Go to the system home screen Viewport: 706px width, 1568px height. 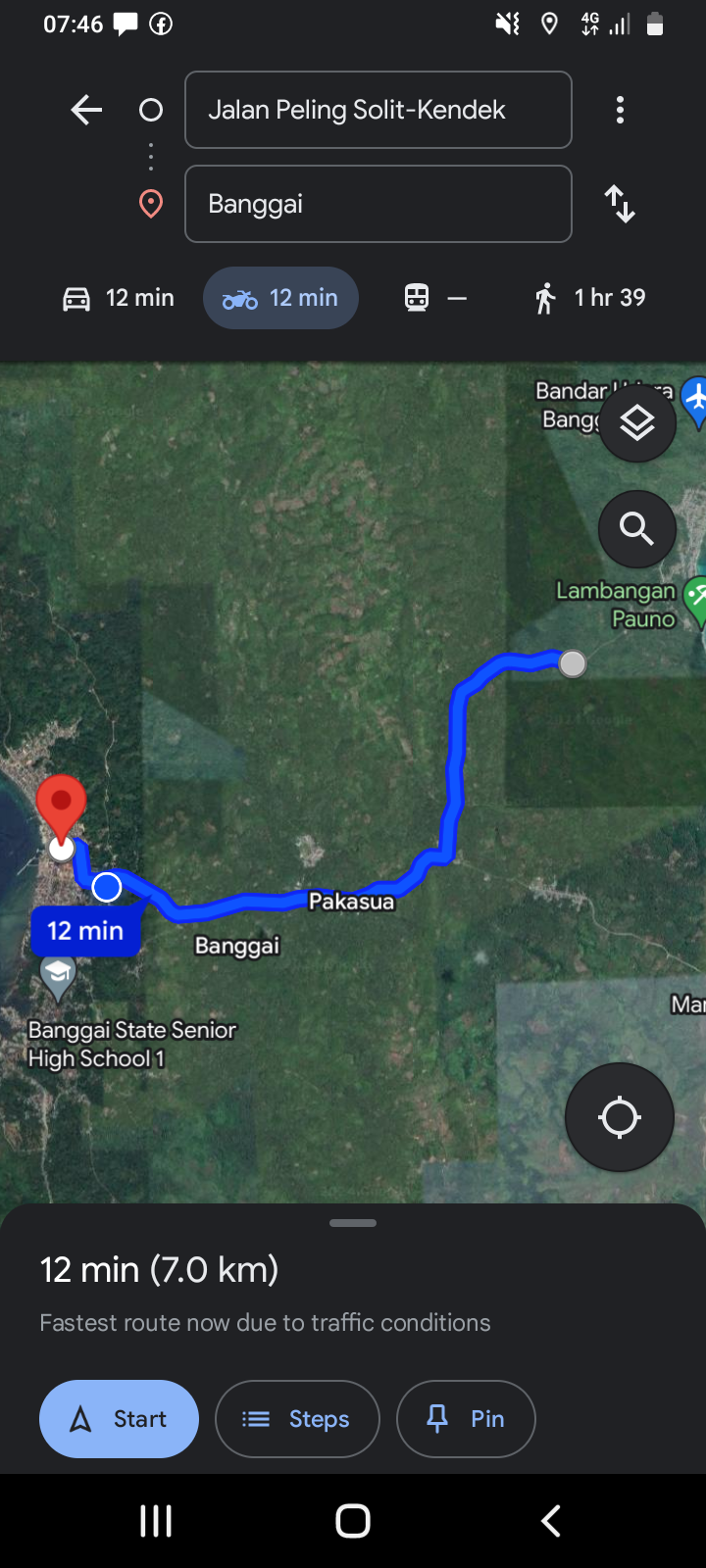coord(353,1521)
